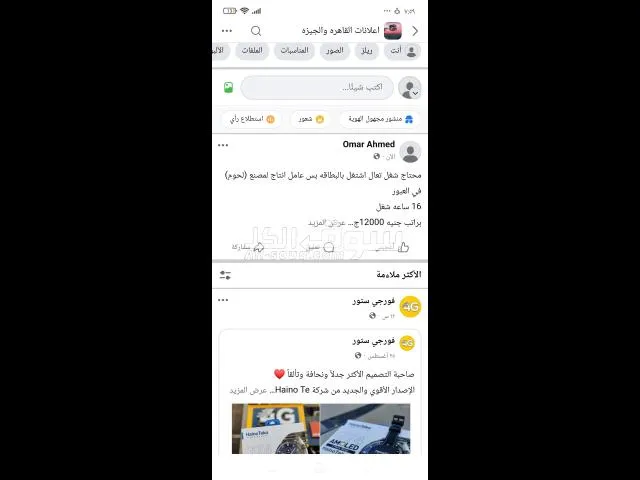Image resolution: width=640 pixels, height=480 pixels.
Task: Share Omar Ahmed's post
Action: tap(250, 246)
